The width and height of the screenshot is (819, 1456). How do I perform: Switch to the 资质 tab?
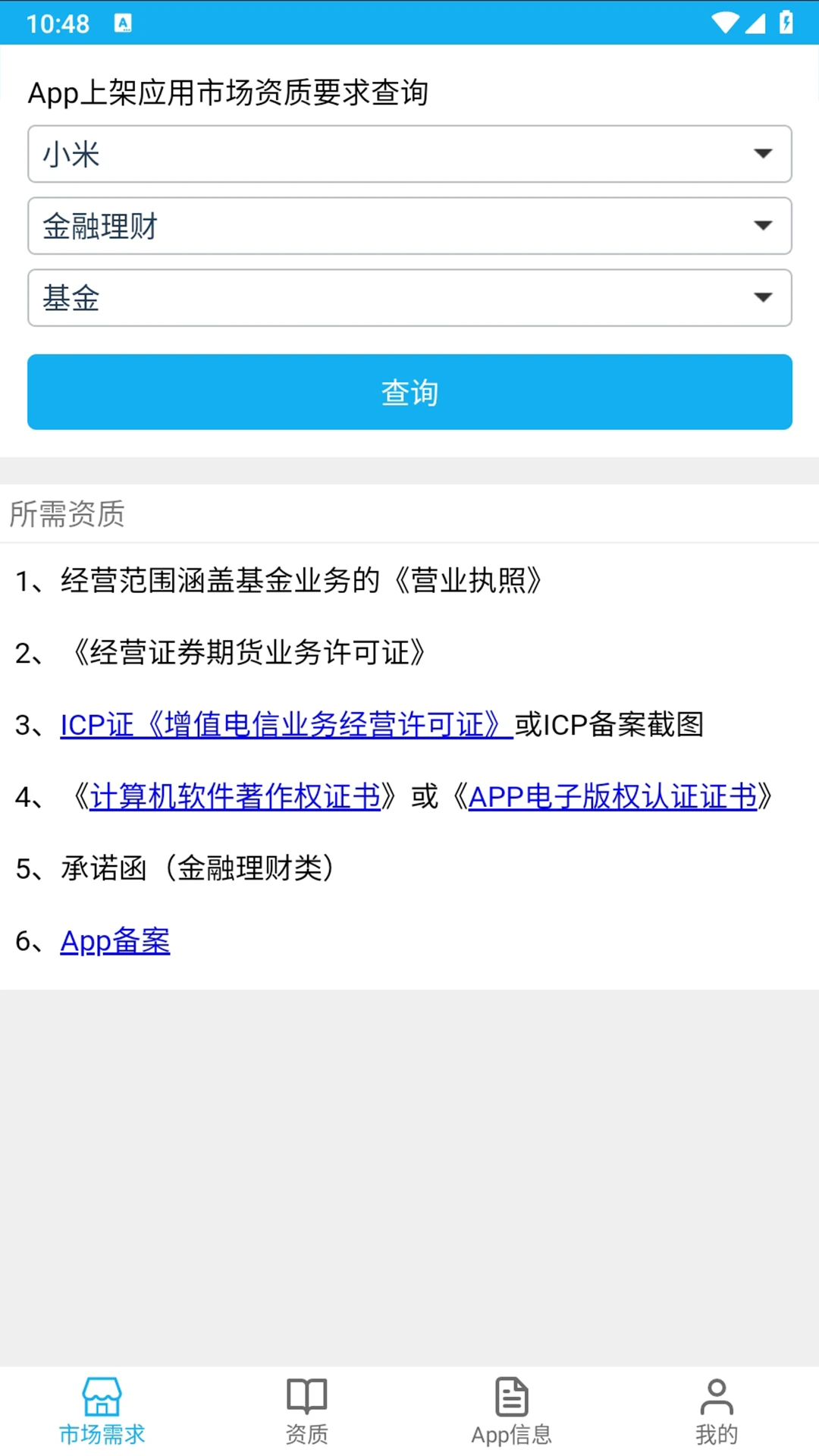point(306,1410)
